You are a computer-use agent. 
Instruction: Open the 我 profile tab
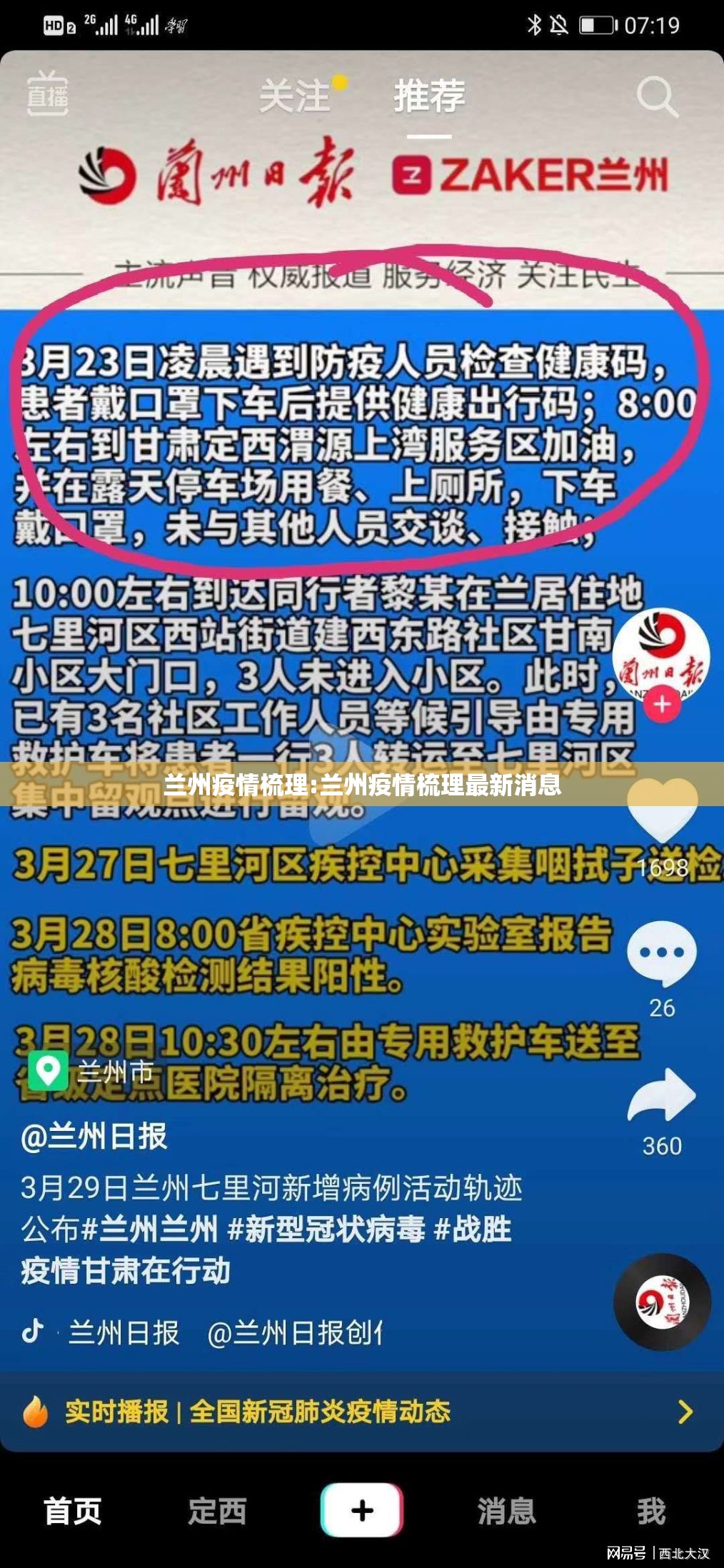click(651, 1510)
